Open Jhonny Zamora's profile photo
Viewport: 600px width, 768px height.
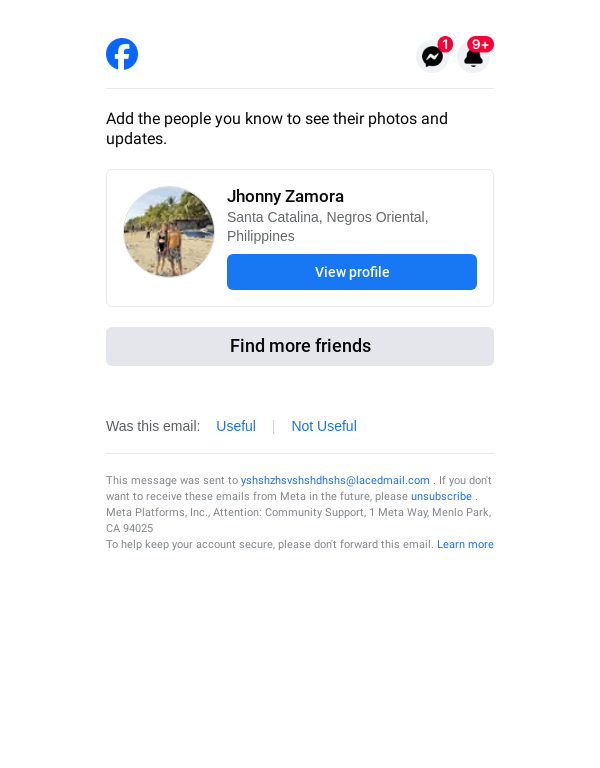169,232
